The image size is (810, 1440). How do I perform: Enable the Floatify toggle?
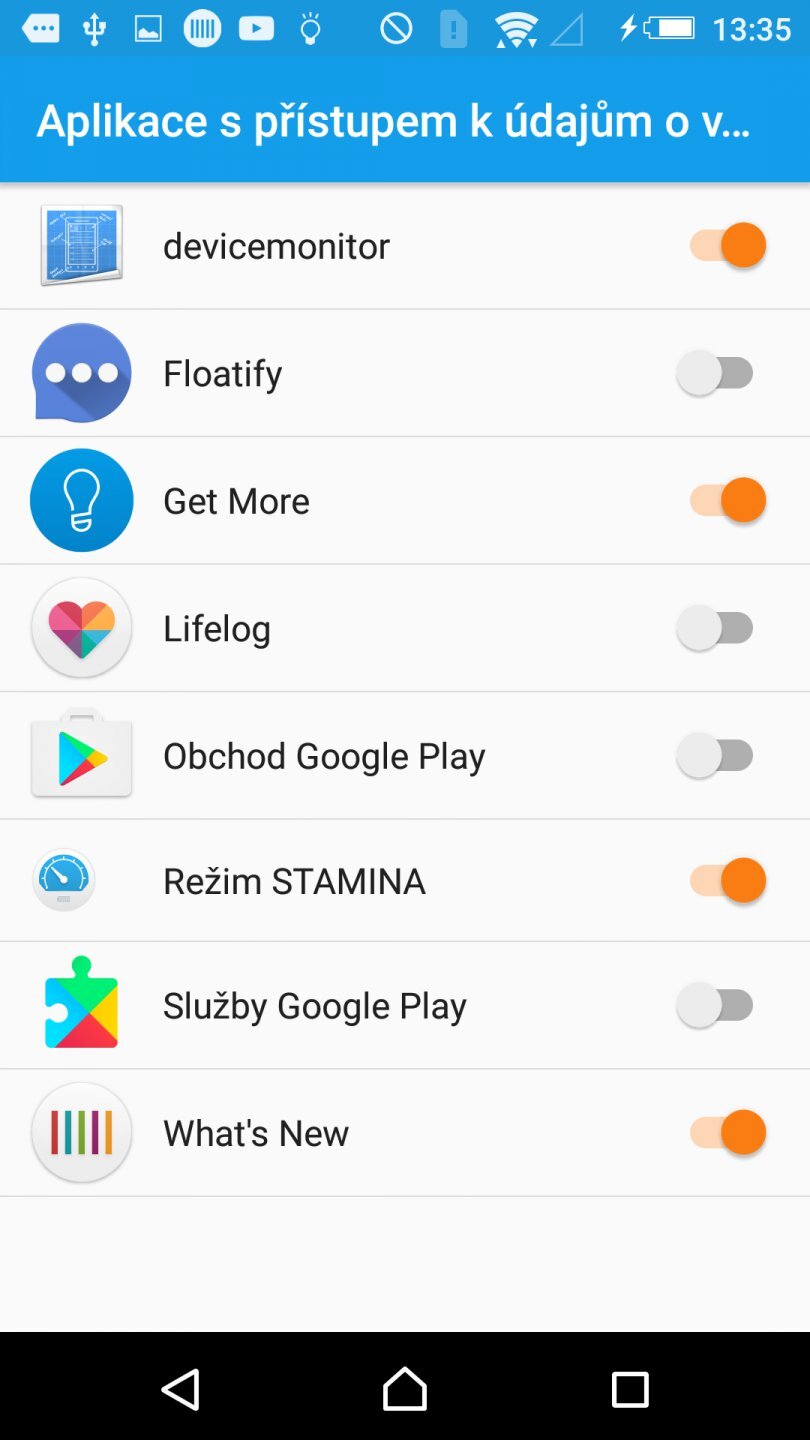[716, 372]
